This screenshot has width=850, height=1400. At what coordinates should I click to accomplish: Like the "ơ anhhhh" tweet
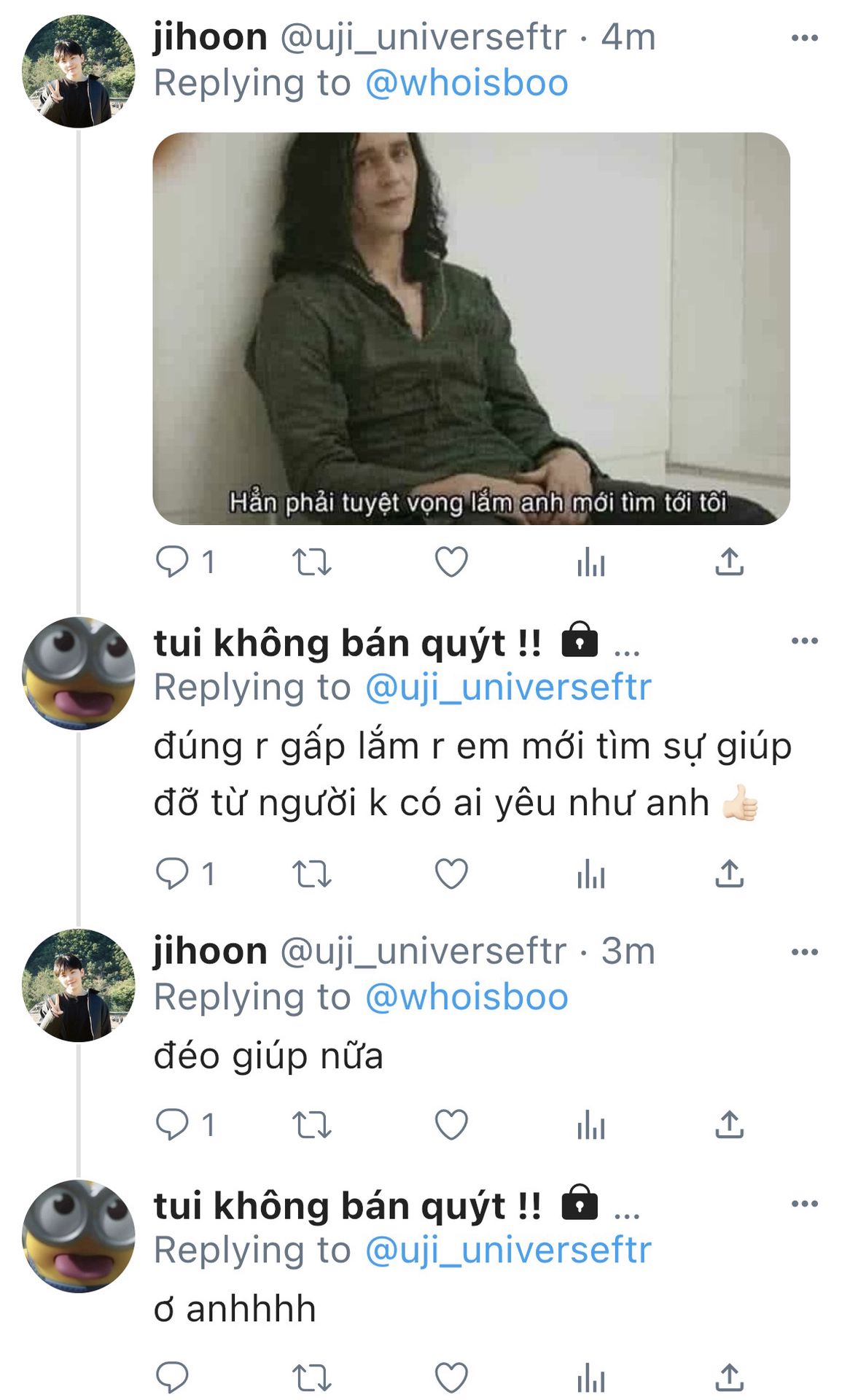point(451,1377)
